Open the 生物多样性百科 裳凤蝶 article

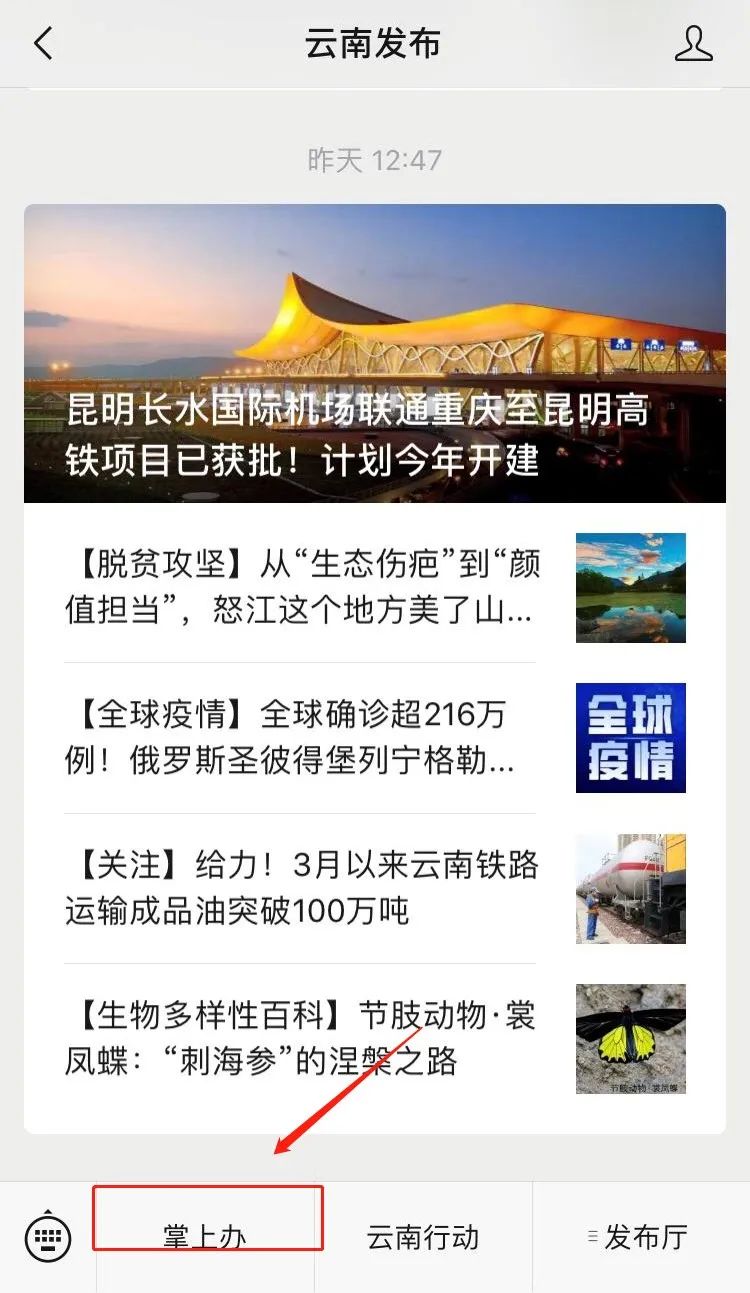(302, 1039)
